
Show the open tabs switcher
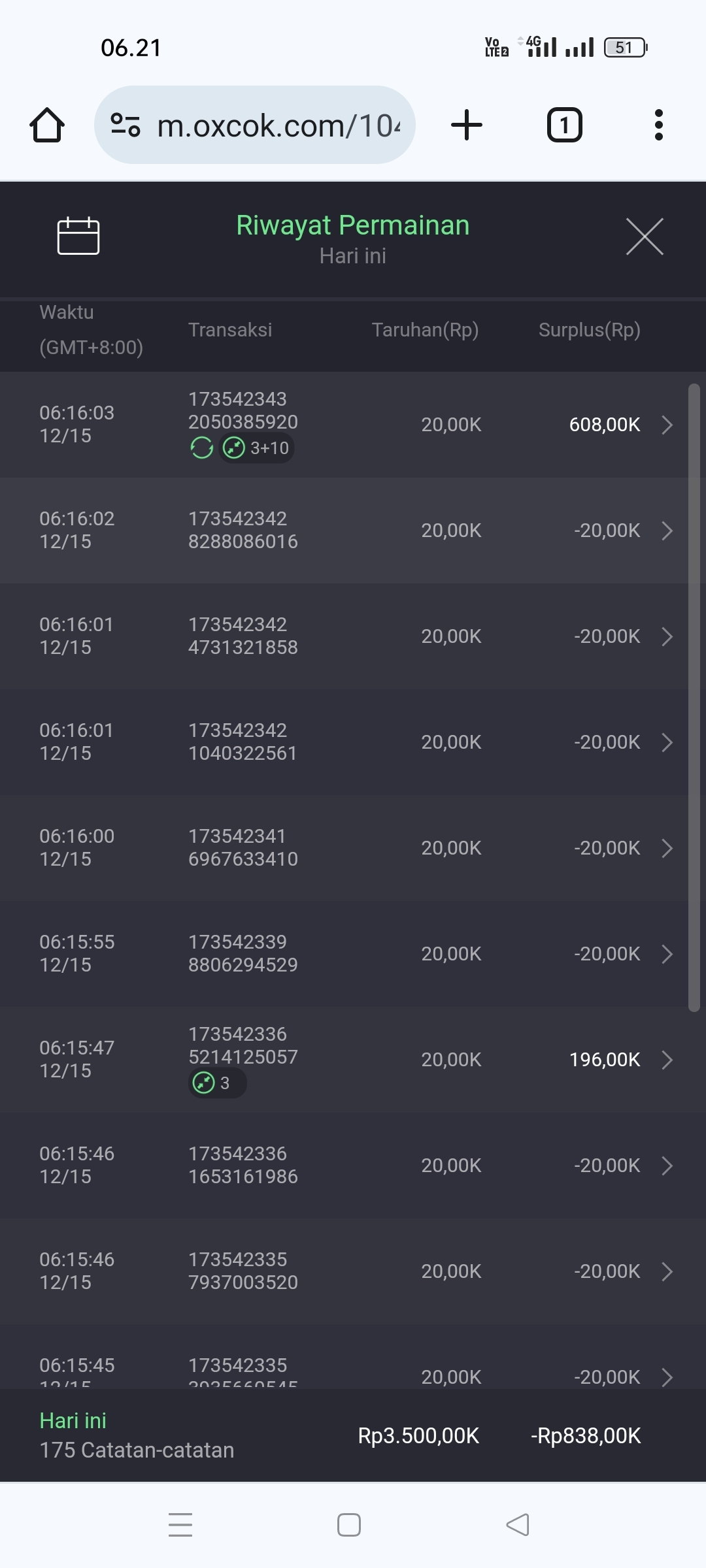pos(564,125)
